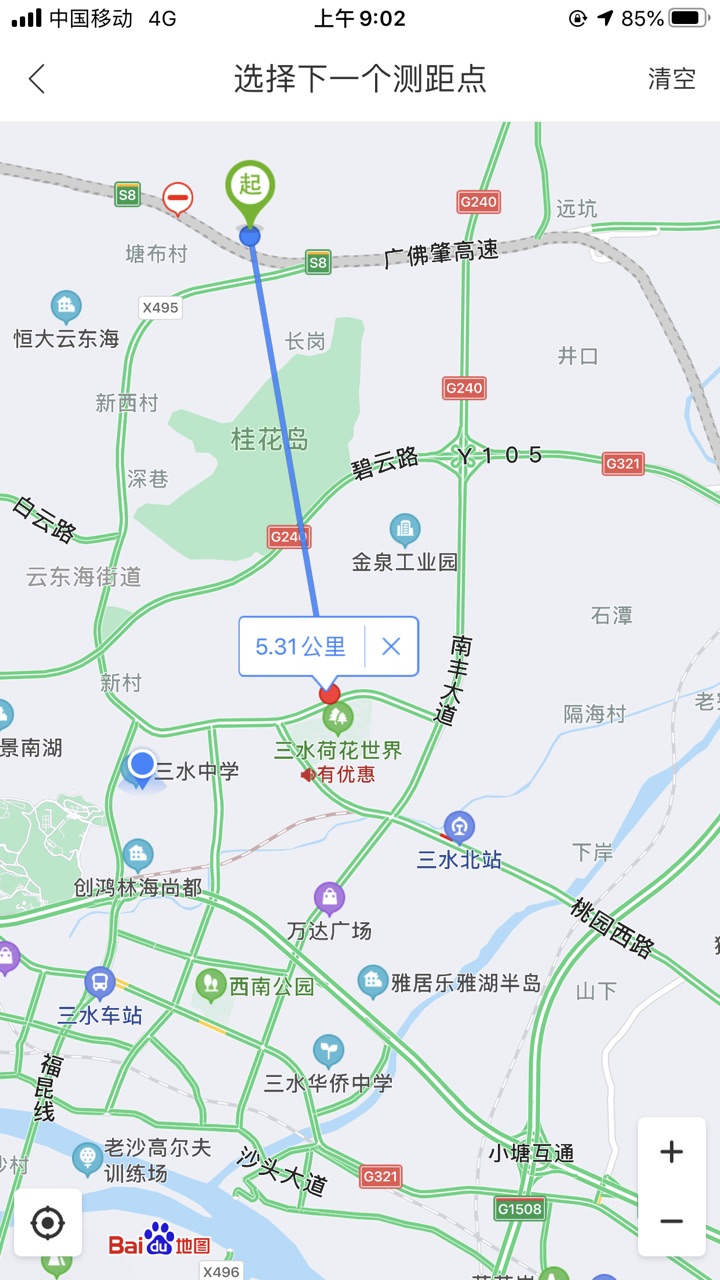The width and height of the screenshot is (720, 1280).
Task: Tap the 恒大云东海 marker
Action: [x=66, y=306]
